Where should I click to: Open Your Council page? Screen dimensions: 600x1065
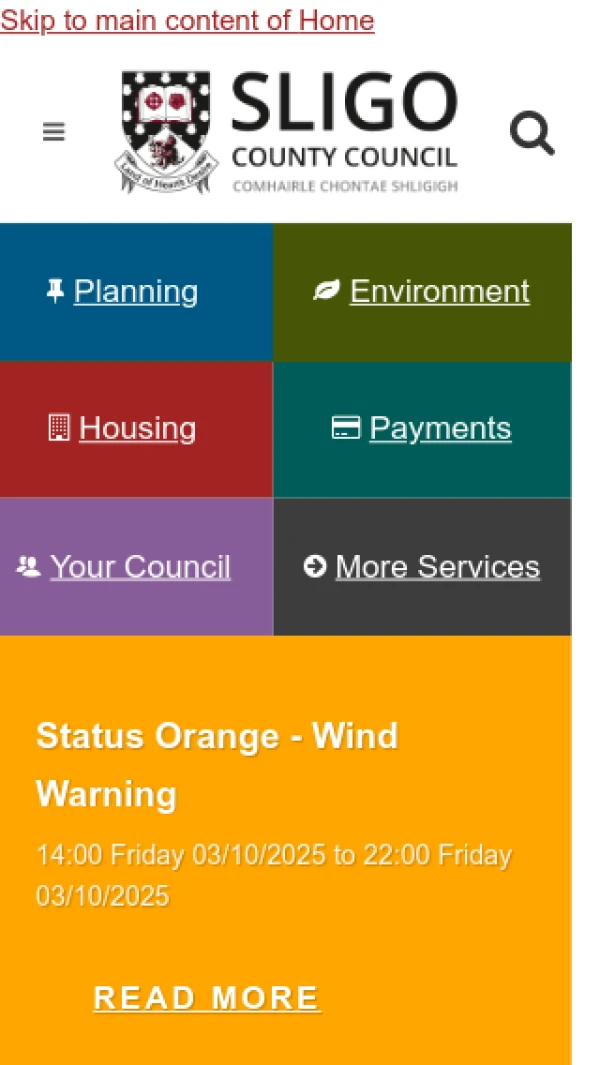[x=140, y=567]
